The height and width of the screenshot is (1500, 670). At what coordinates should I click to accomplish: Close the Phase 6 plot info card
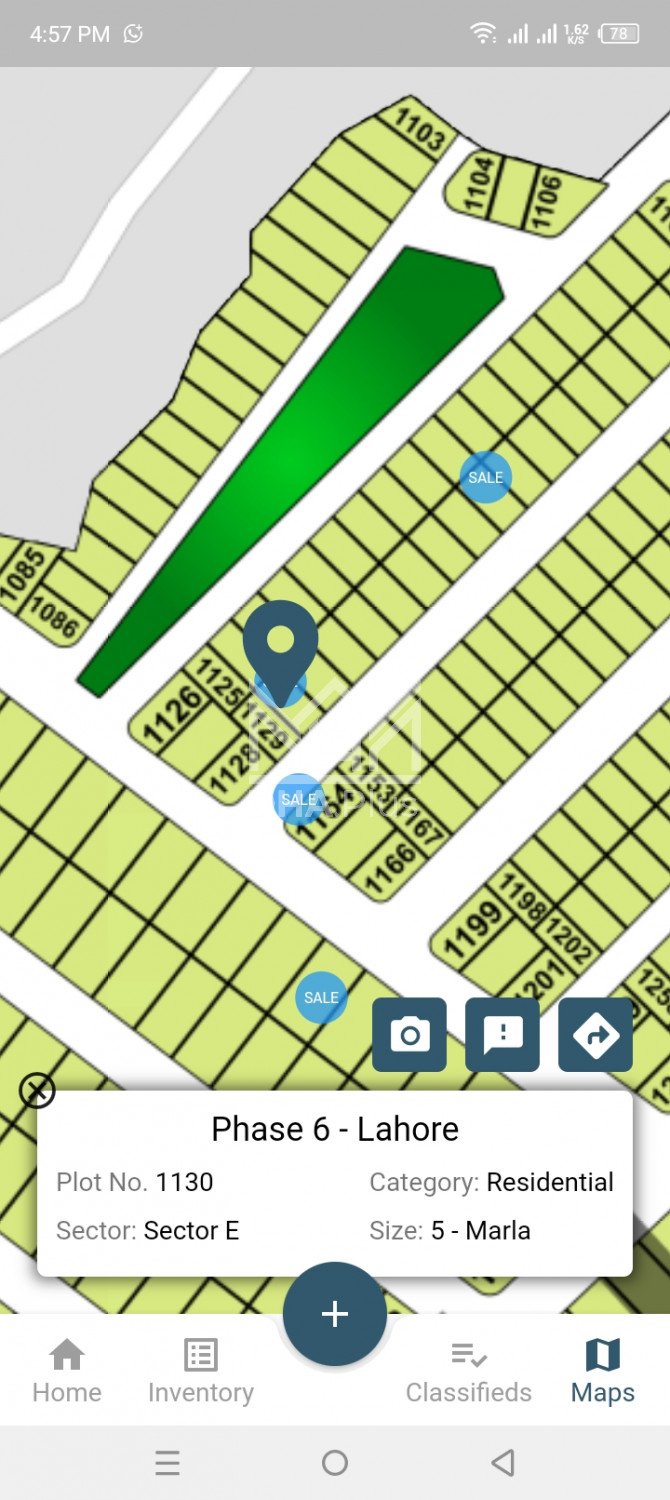pyautogui.click(x=37, y=1090)
